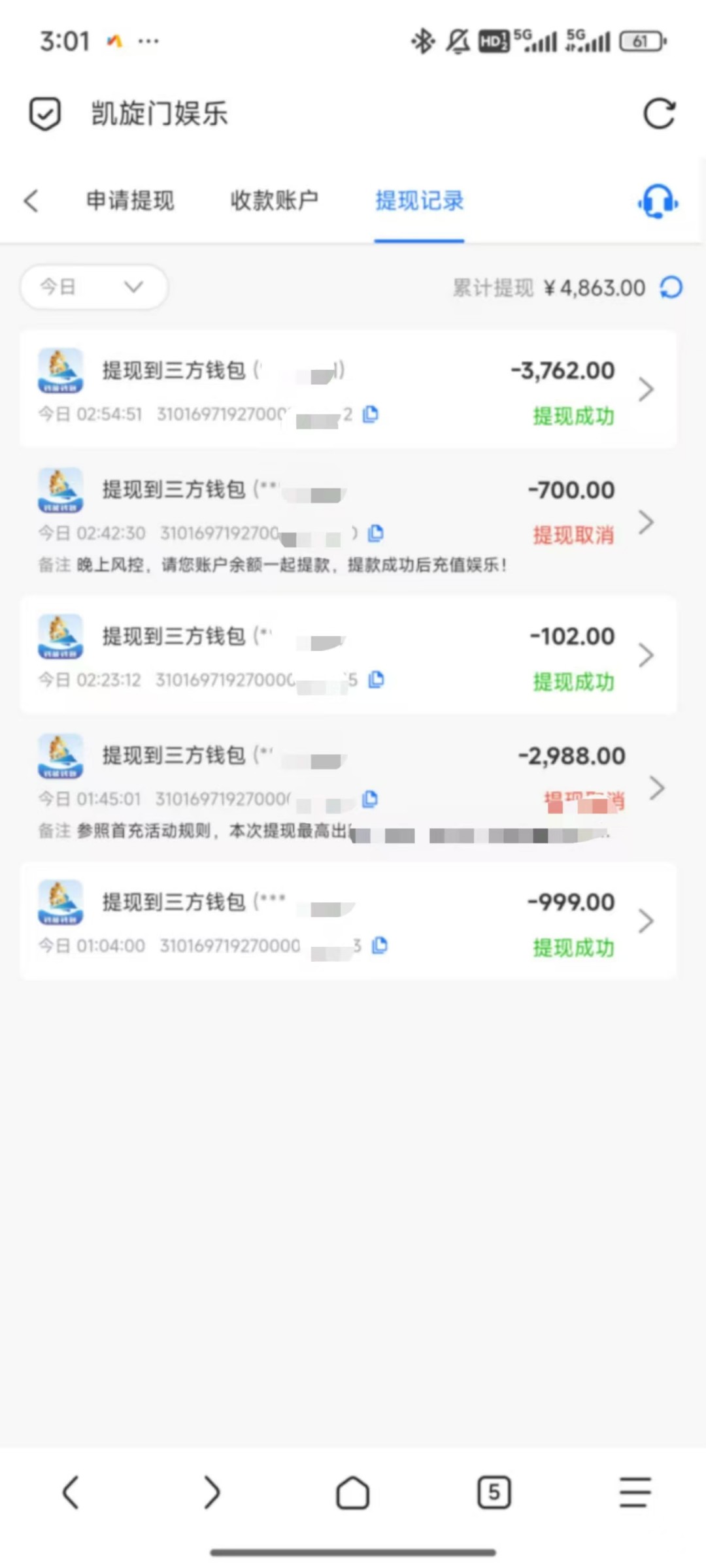Viewport: 706px width, 1568px height.
Task: Switch to the 申请提现 tab
Action: click(x=130, y=201)
